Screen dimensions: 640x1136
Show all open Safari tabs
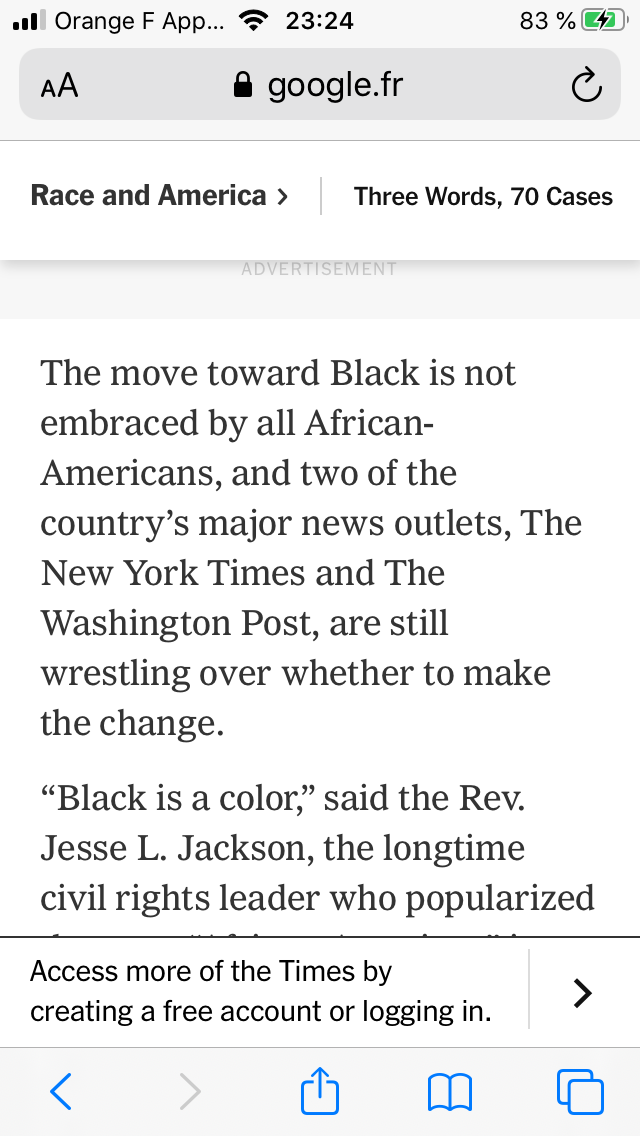tap(579, 1091)
